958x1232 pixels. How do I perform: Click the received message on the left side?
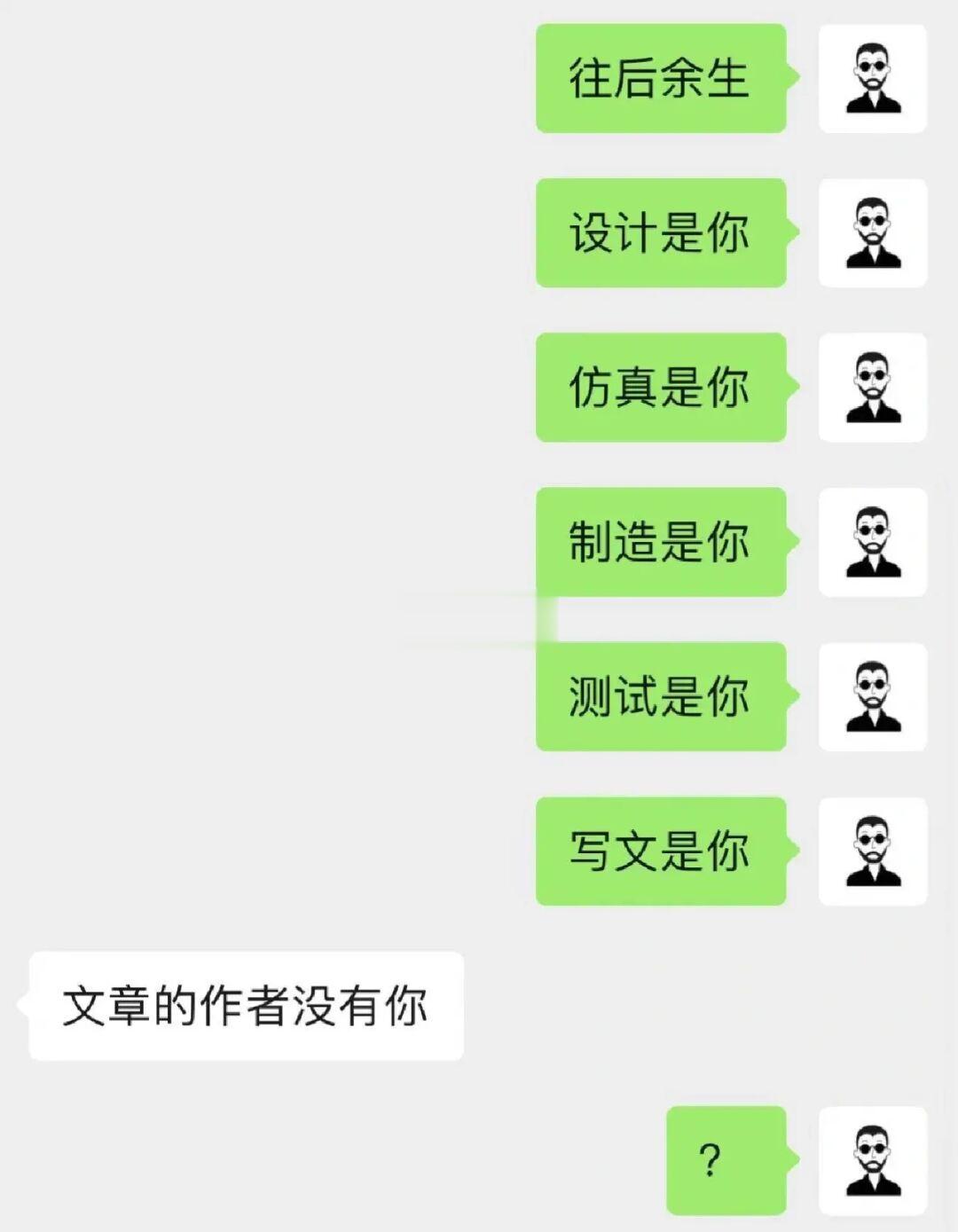pos(247,1003)
